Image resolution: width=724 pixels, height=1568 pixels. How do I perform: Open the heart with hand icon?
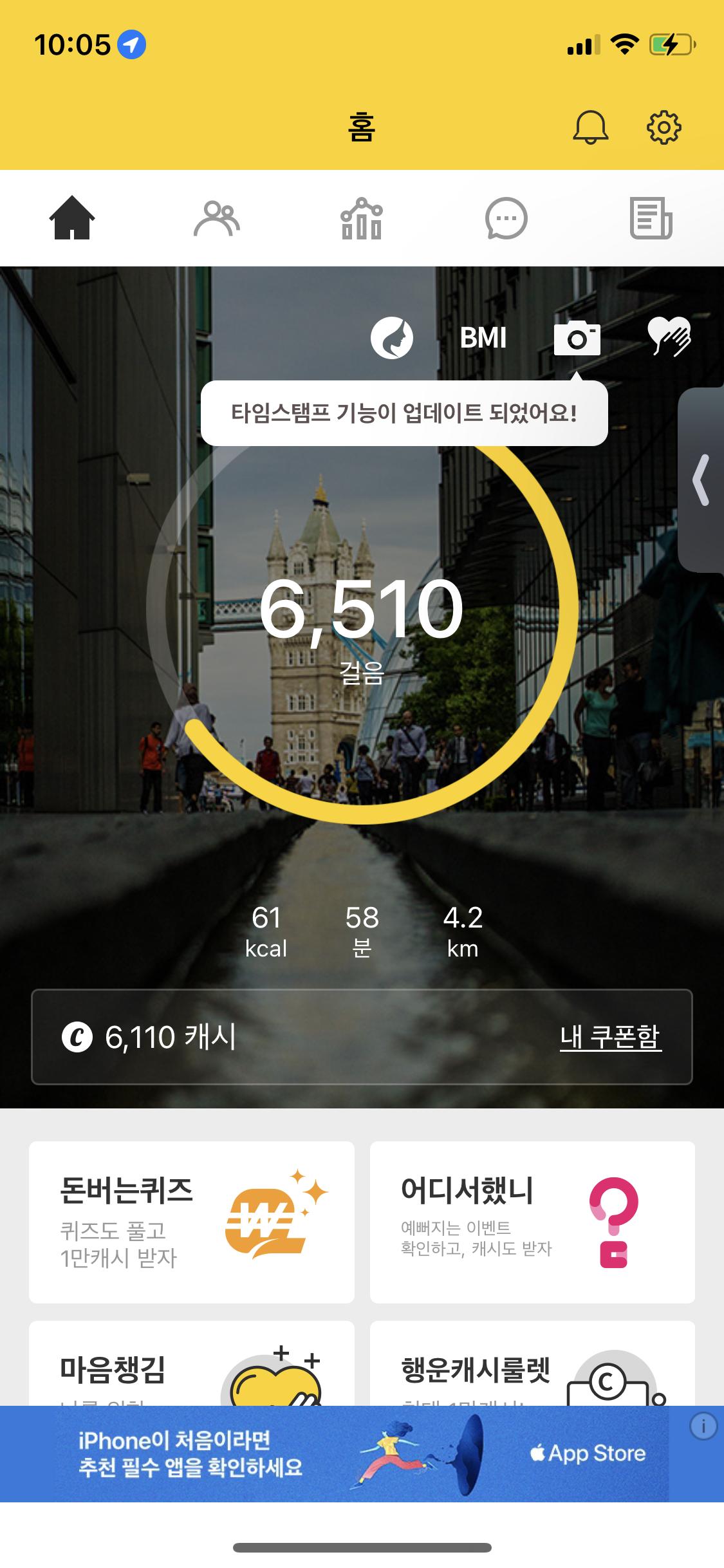click(x=669, y=337)
